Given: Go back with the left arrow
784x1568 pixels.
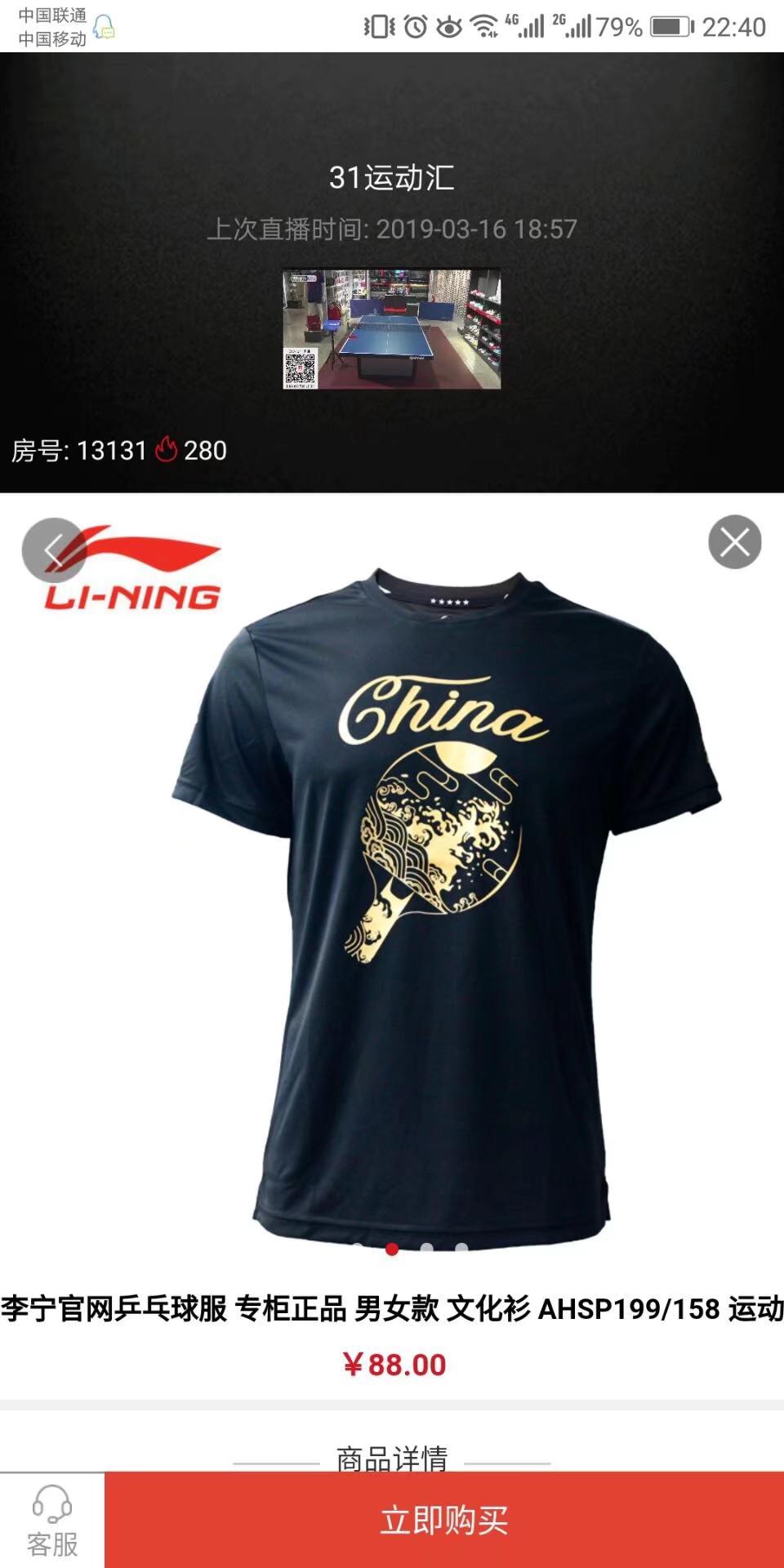Looking at the screenshot, I should pos(54,550).
